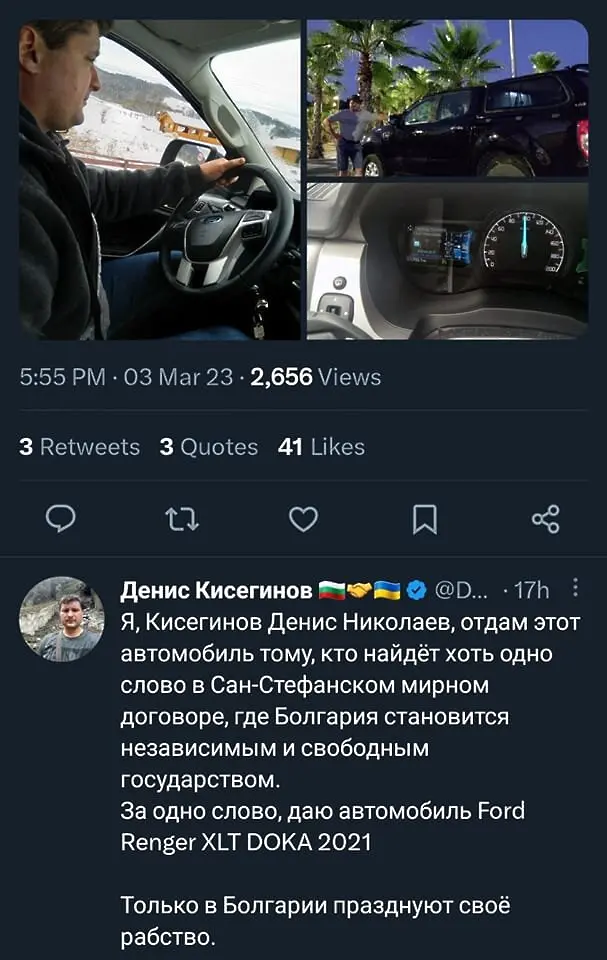Bookmark this tweet

[x=425, y=518]
